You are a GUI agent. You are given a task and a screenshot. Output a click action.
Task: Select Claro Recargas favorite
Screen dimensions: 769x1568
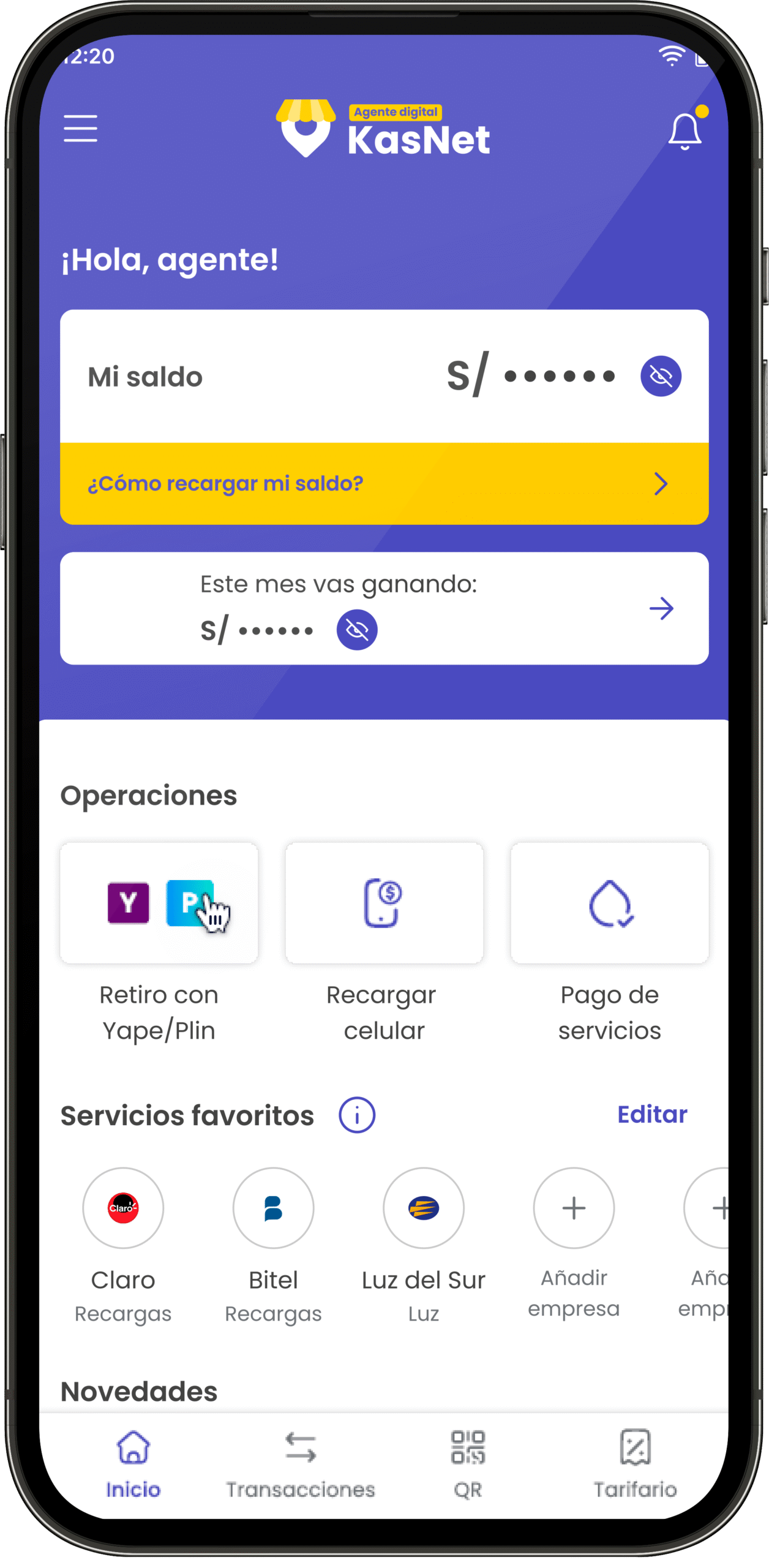coord(123,1208)
